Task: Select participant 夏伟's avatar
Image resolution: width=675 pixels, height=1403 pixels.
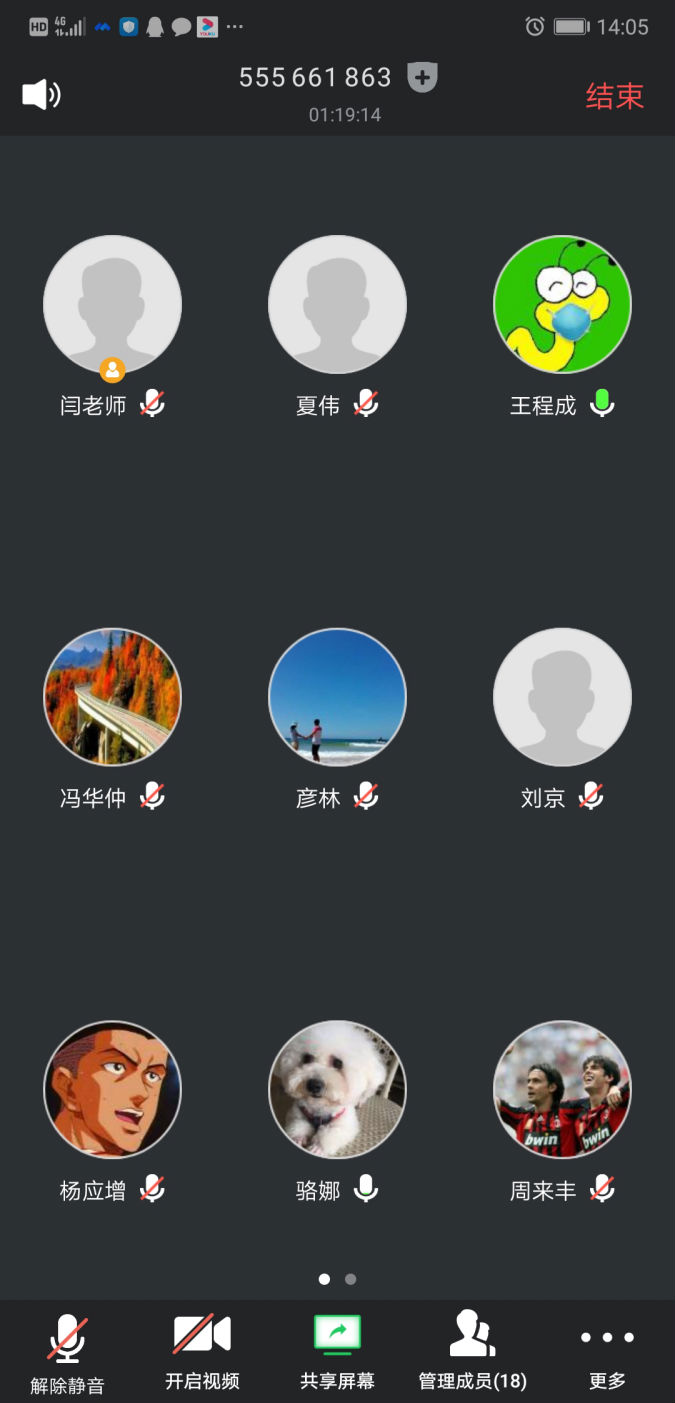Action: tap(337, 304)
